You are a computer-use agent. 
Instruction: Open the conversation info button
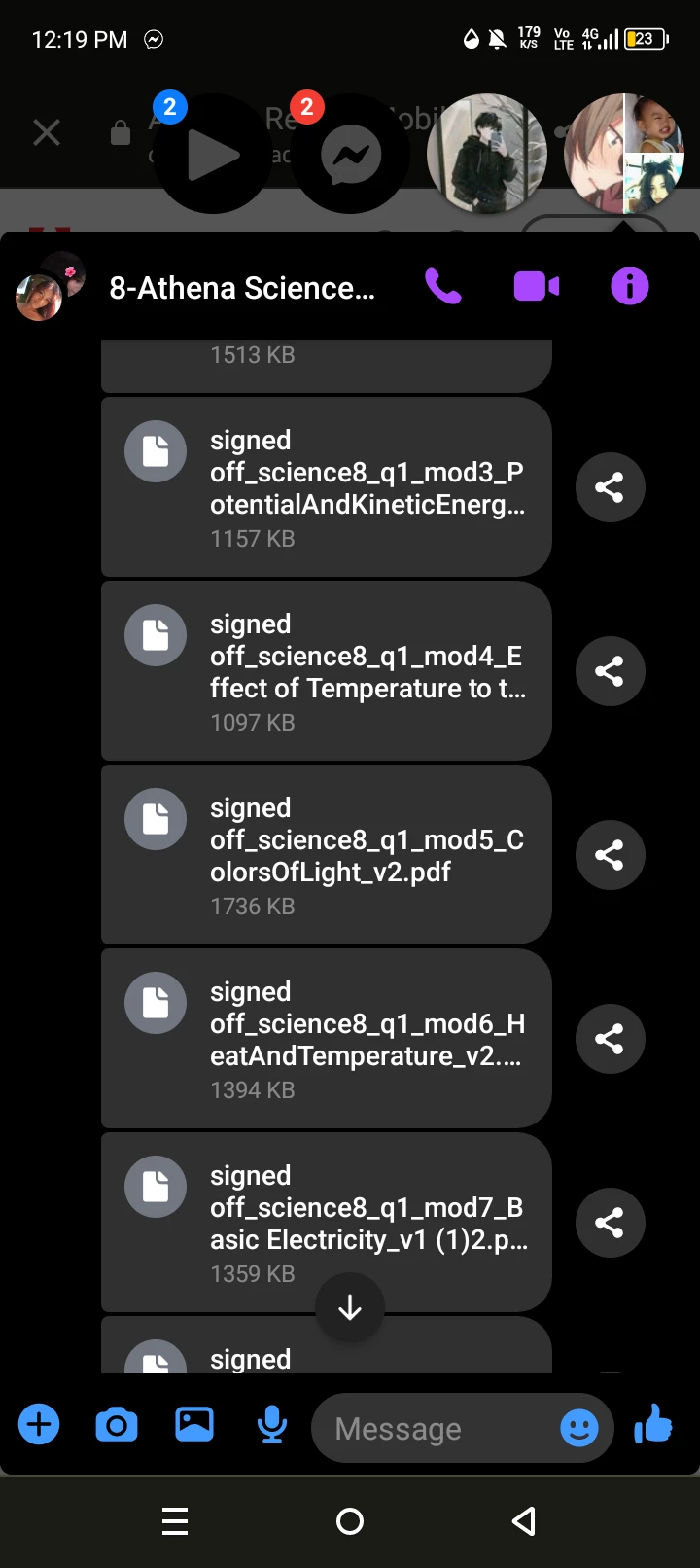[629, 287]
